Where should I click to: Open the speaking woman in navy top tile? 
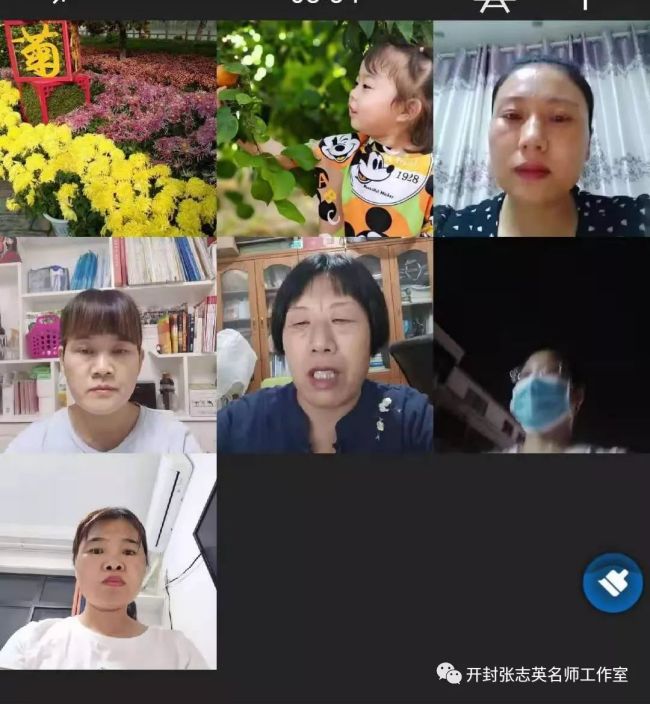325,345
